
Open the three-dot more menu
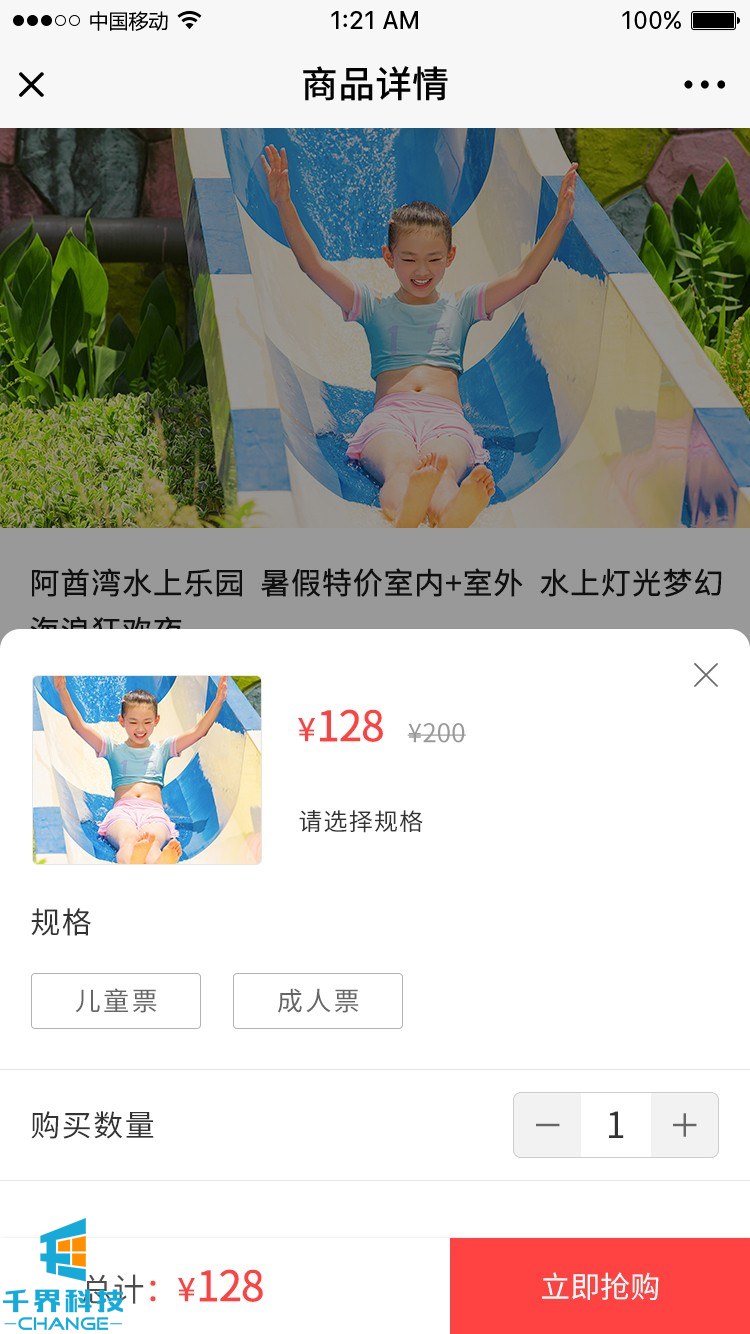(704, 85)
